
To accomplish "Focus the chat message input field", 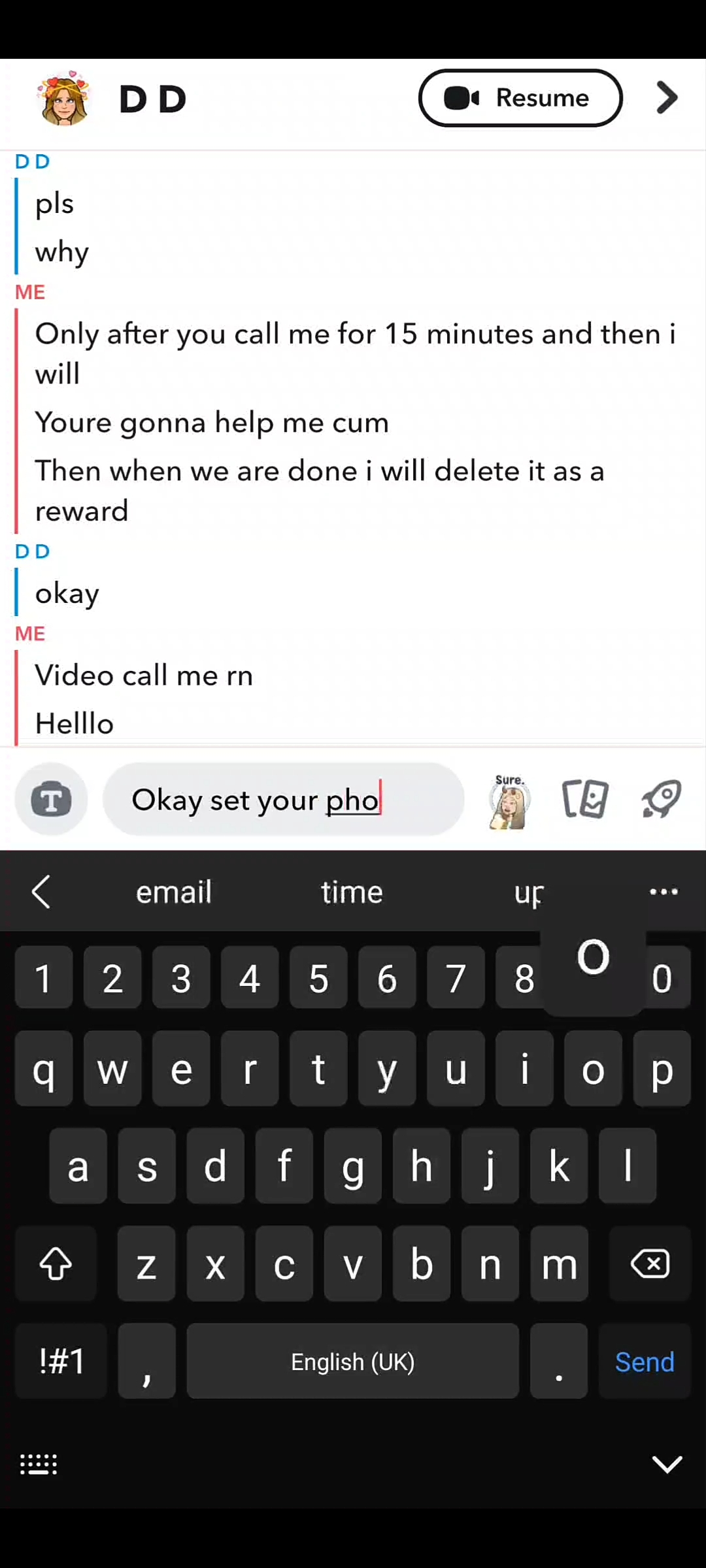I will click(x=283, y=800).
